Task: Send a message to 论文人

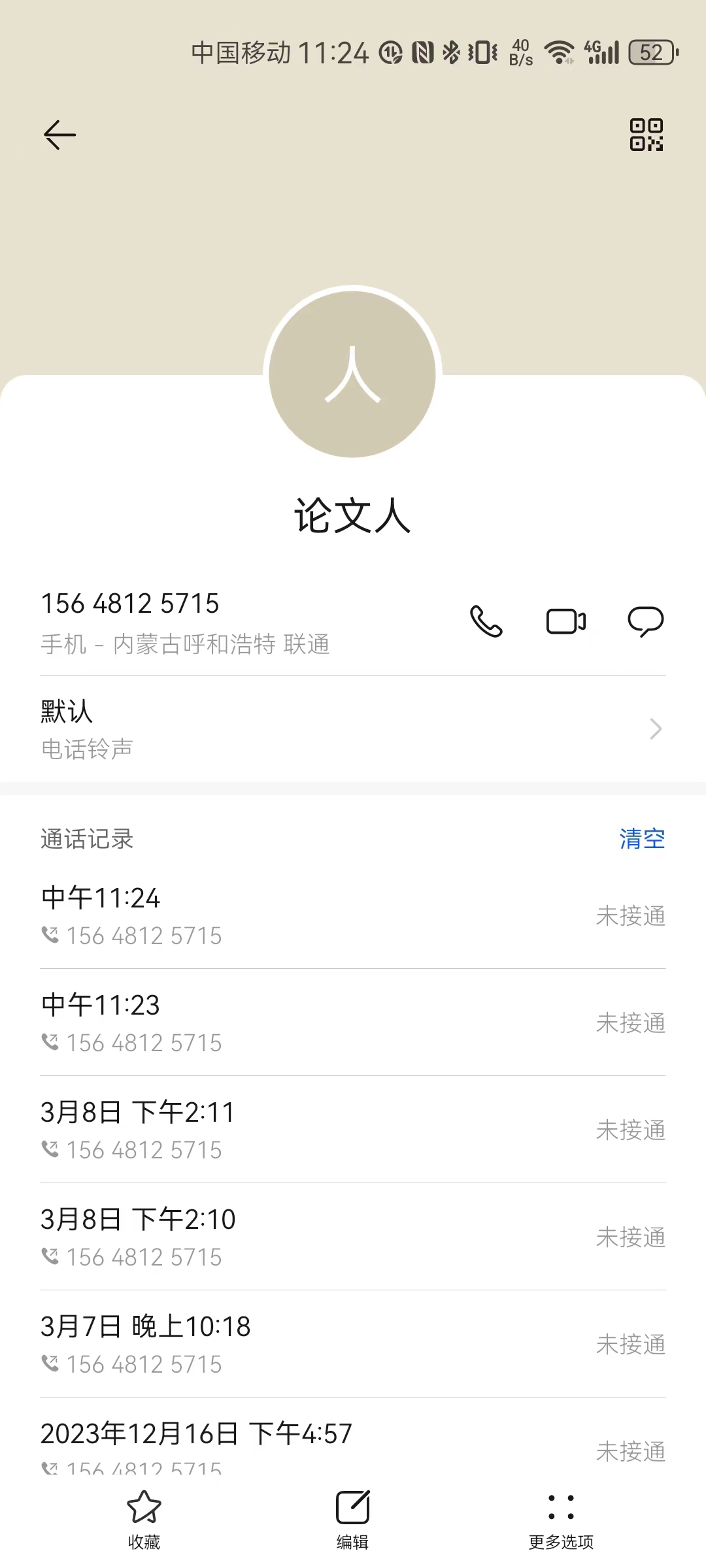Action: [x=645, y=621]
